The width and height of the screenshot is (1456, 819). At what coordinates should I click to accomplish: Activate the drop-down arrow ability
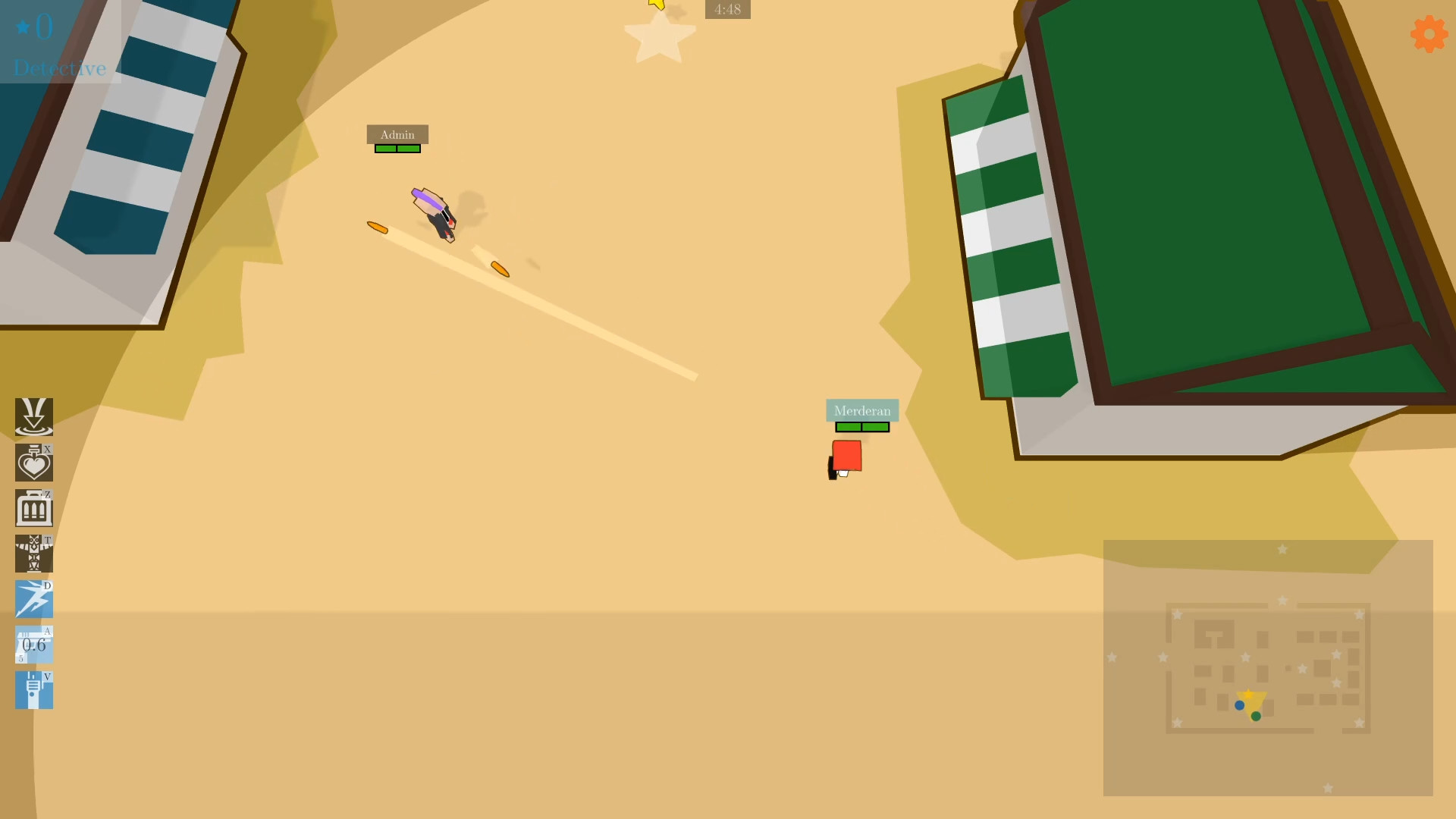point(34,417)
